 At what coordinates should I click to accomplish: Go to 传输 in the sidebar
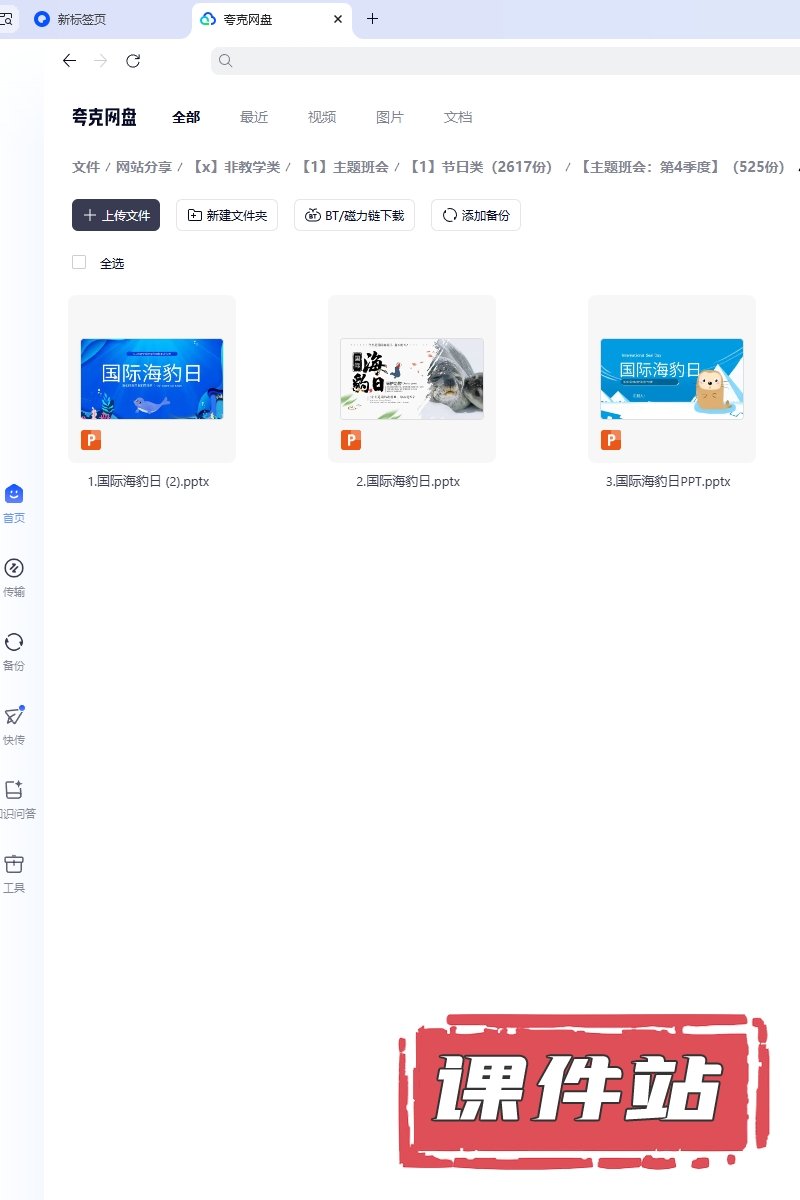pyautogui.click(x=14, y=577)
